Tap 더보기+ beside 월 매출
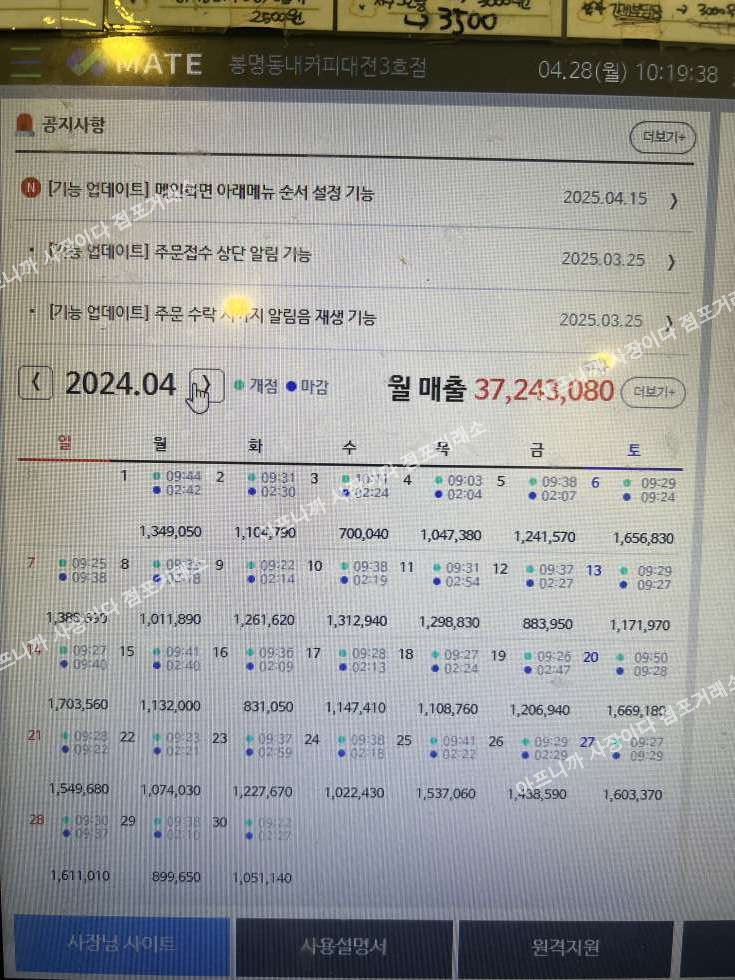Screen dimensions: 735x980 655,392
